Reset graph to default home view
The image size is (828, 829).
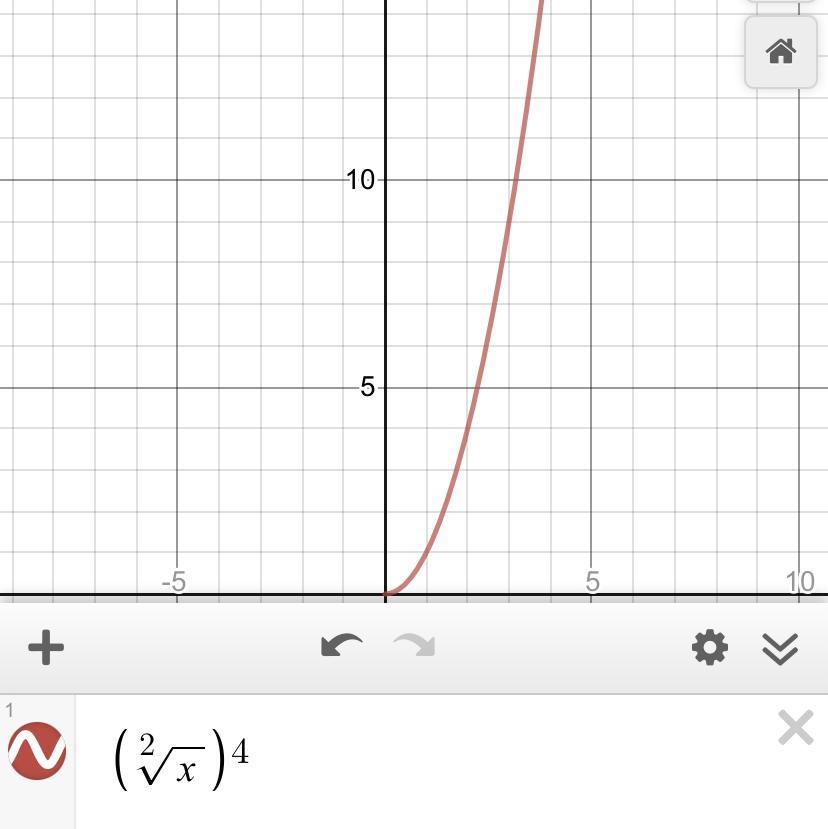click(780, 52)
